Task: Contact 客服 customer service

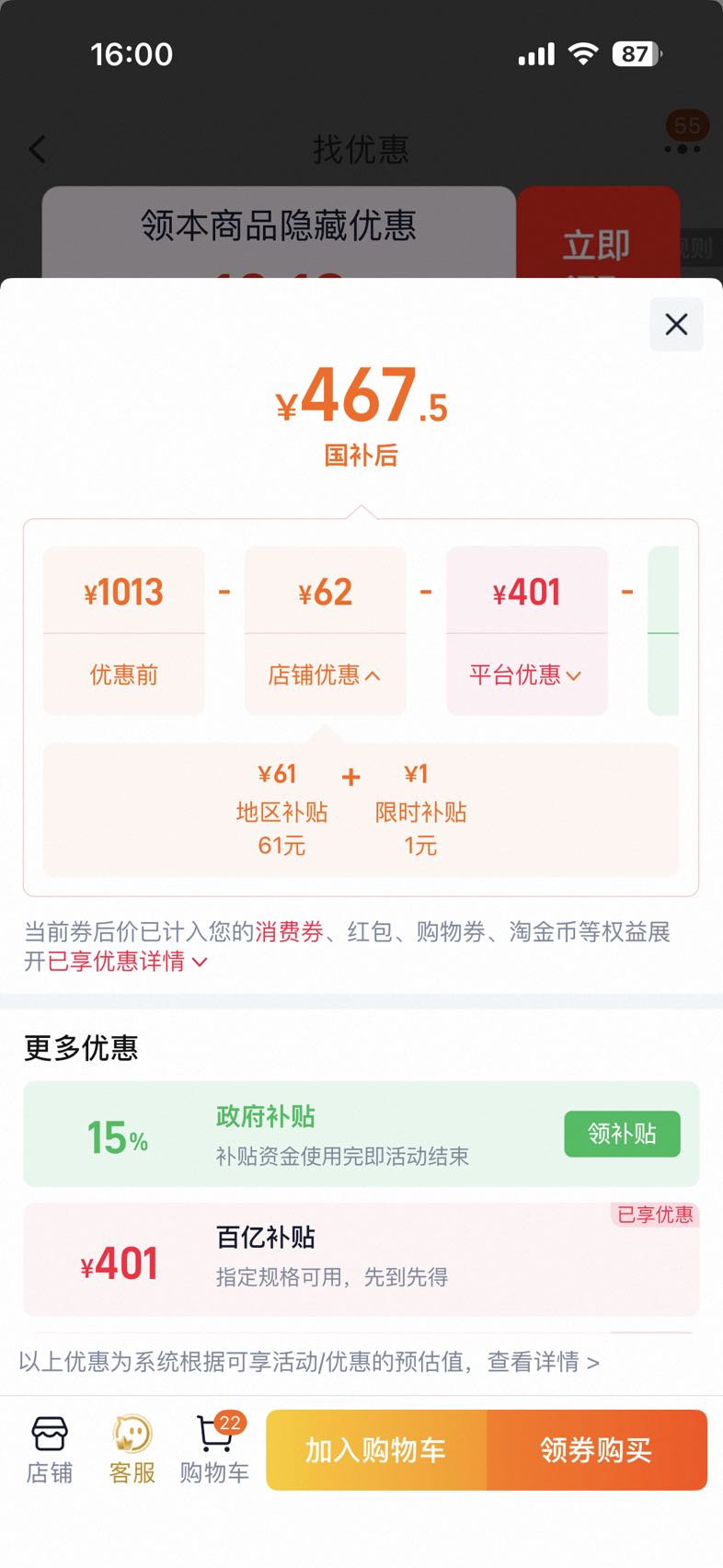Action: pyautogui.click(x=132, y=1450)
